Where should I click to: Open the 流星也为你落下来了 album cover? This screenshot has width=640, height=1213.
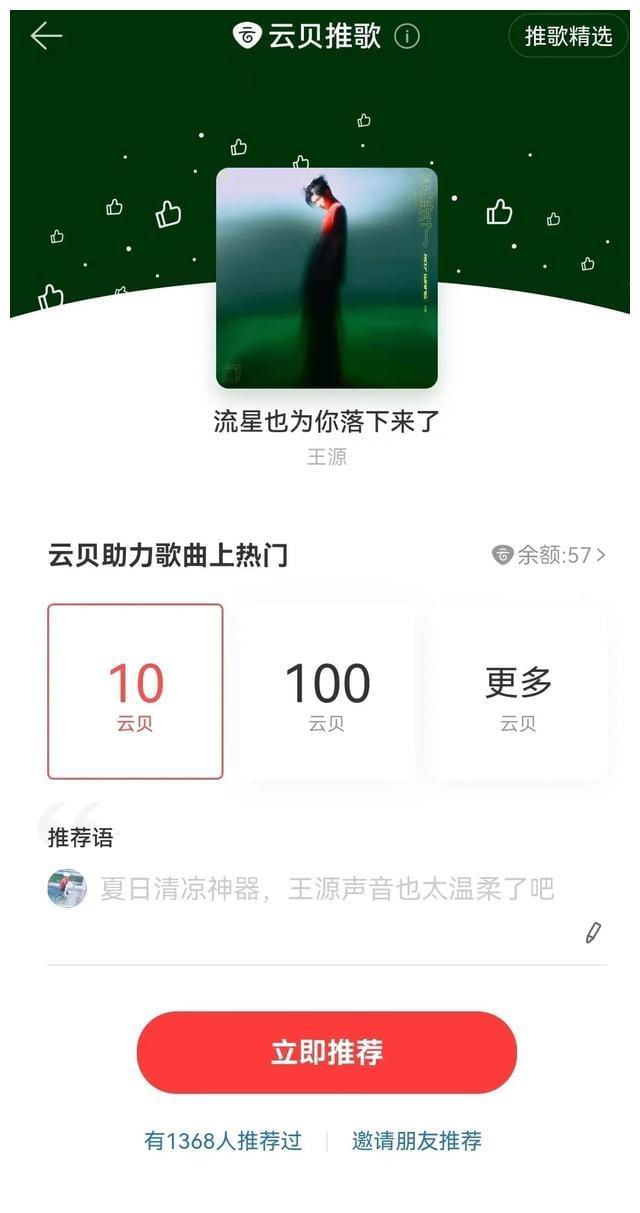tap(327, 277)
